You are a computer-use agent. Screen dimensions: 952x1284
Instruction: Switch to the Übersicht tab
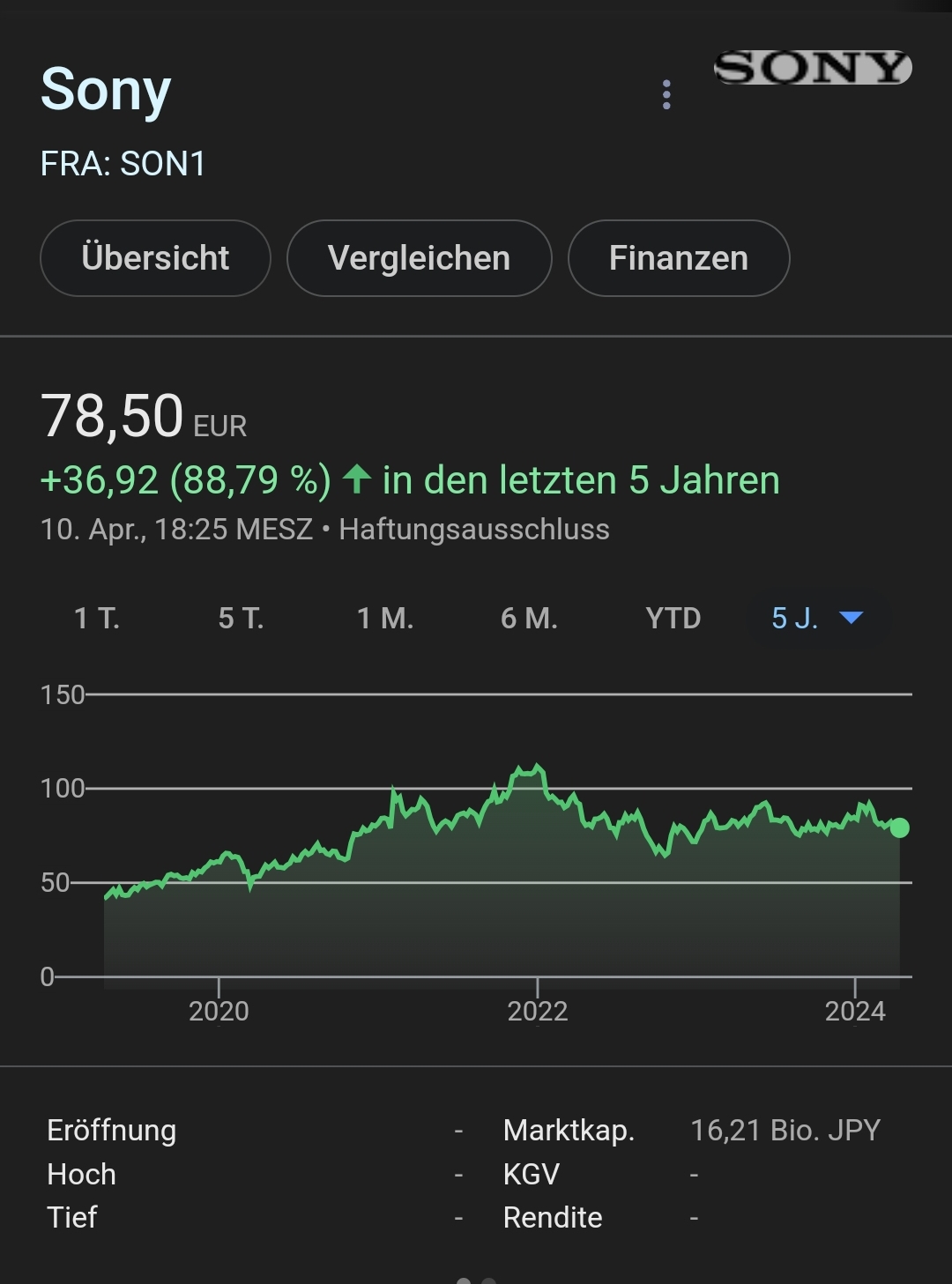click(x=155, y=258)
